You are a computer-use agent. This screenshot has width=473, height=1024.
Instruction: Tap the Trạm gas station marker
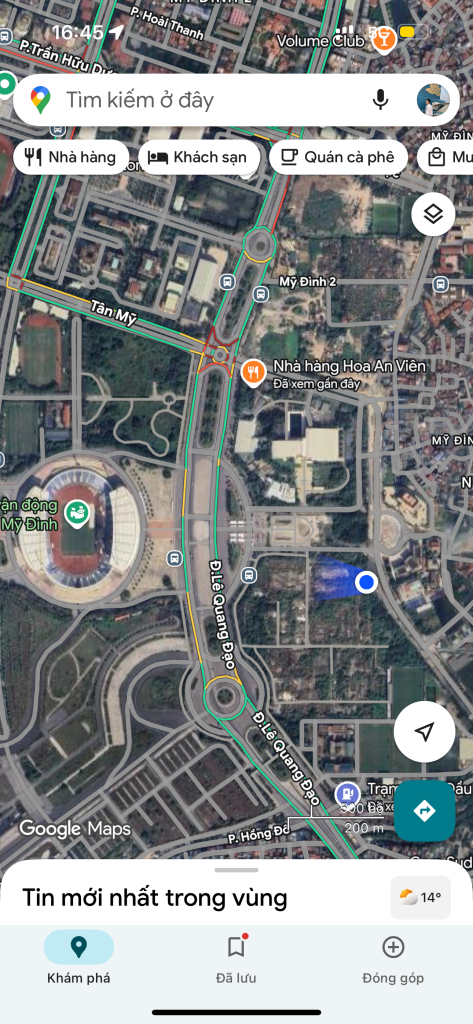(346, 794)
